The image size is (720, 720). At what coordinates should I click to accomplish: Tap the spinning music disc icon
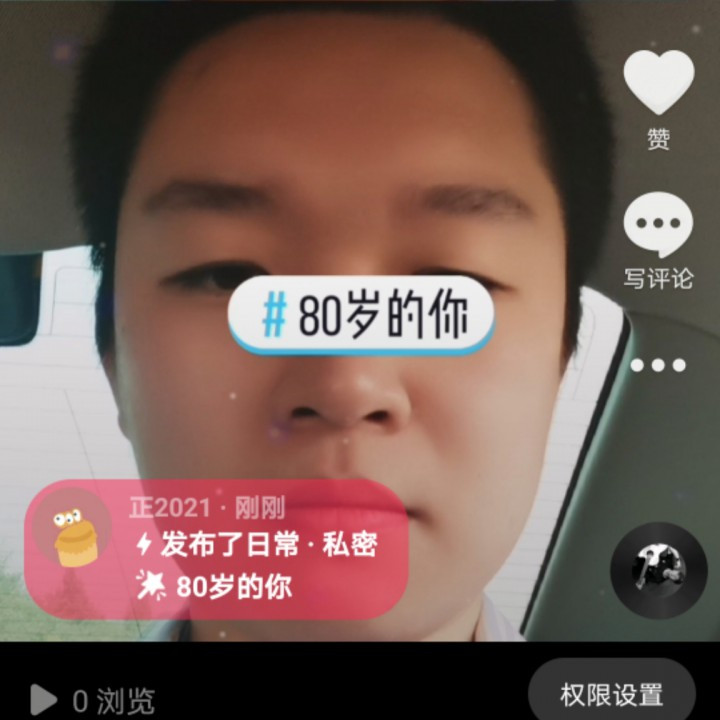(x=658, y=569)
